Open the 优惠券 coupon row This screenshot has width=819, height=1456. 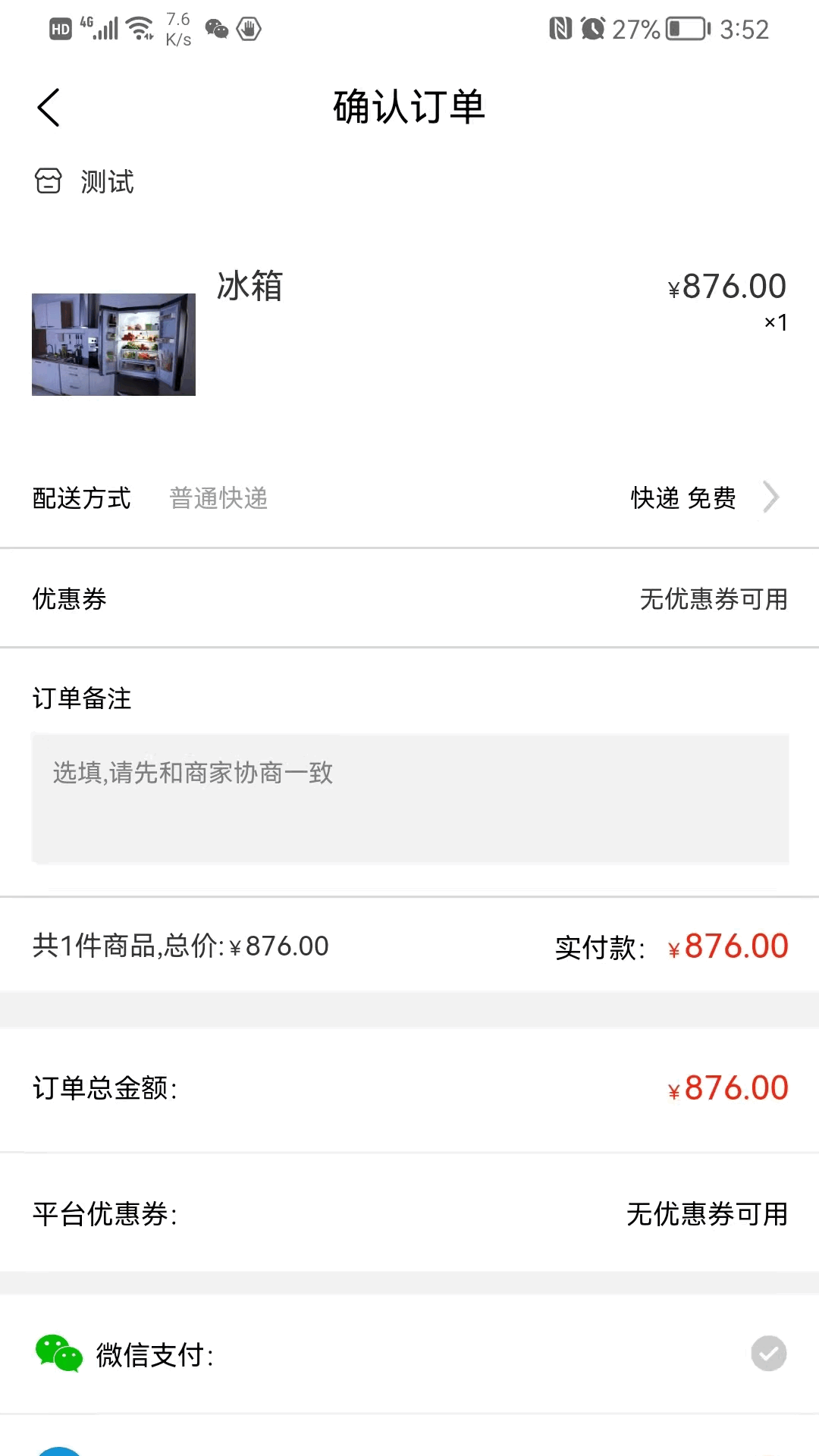pyautogui.click(x=409, y=598)
